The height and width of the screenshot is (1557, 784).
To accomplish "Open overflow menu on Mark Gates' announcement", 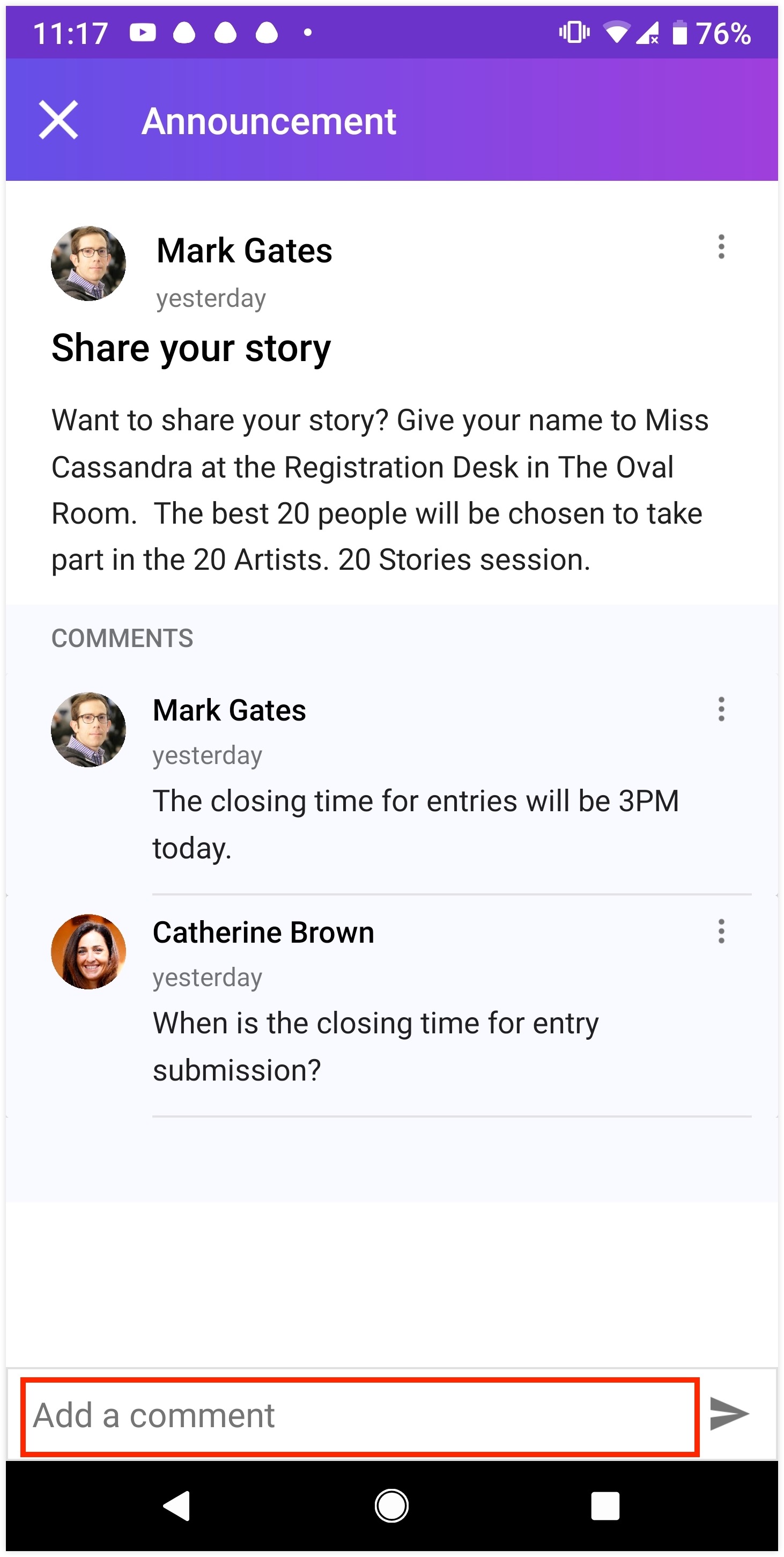I will click(721, 247).
